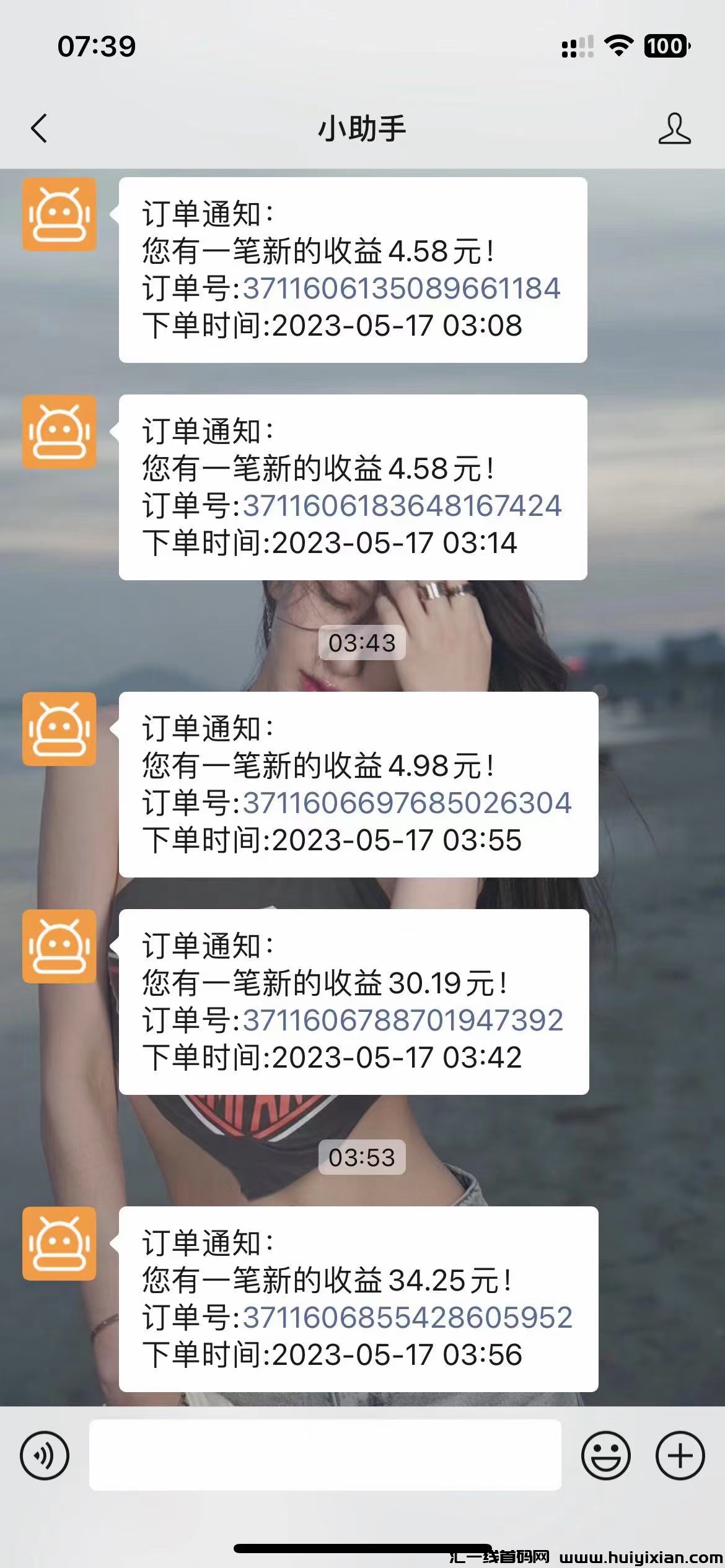Open order number 3711606788701947392 link

tap(403, 1021)
